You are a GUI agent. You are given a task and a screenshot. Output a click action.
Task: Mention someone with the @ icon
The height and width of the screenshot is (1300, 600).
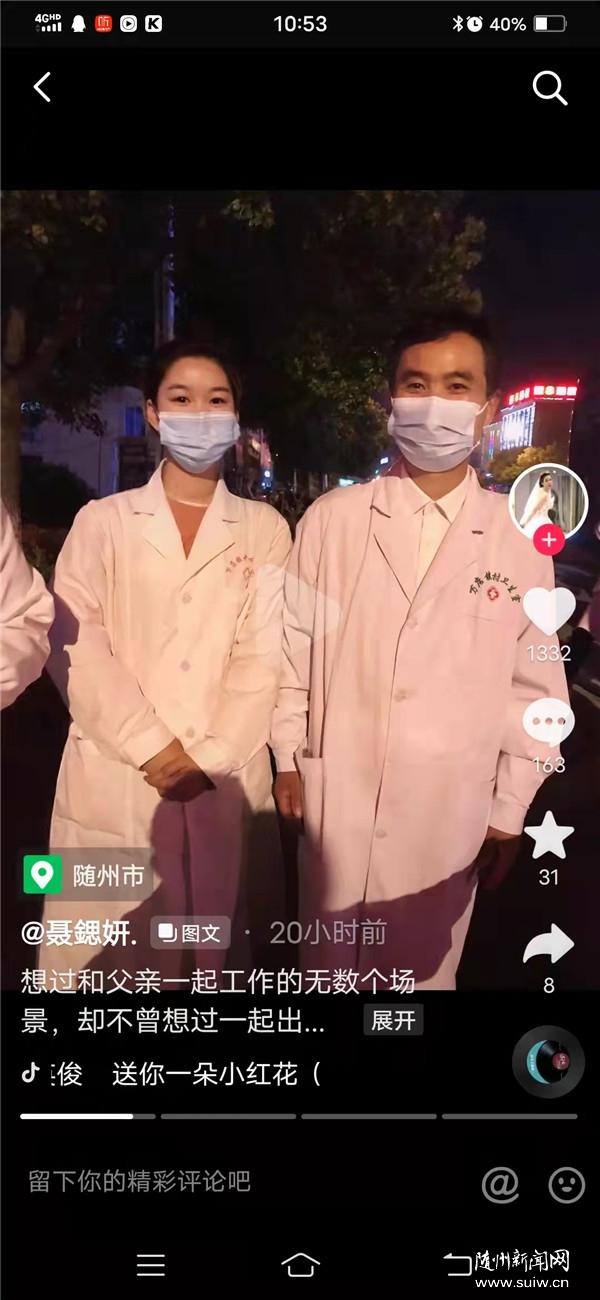tap(500, 1185)
